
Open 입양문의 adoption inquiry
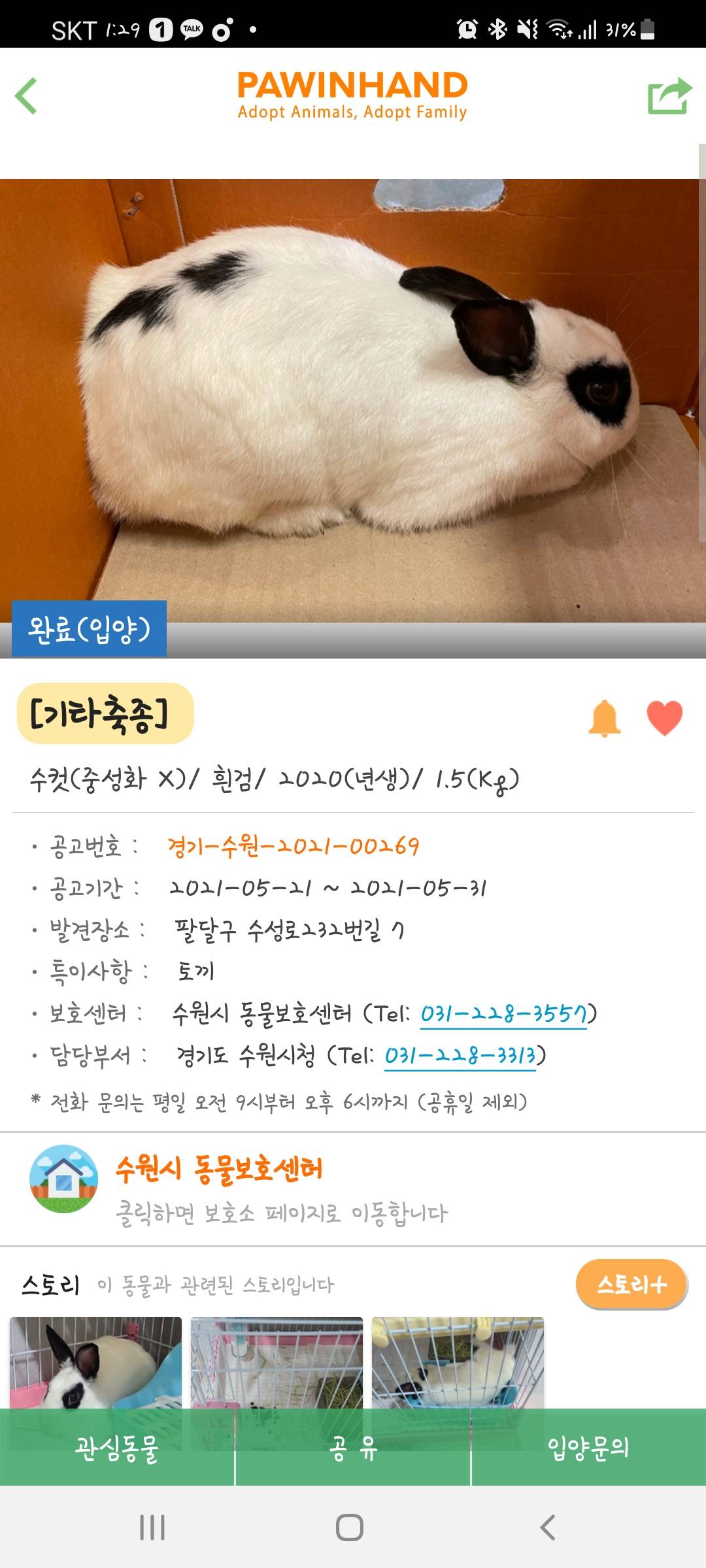pos(588,1448)
